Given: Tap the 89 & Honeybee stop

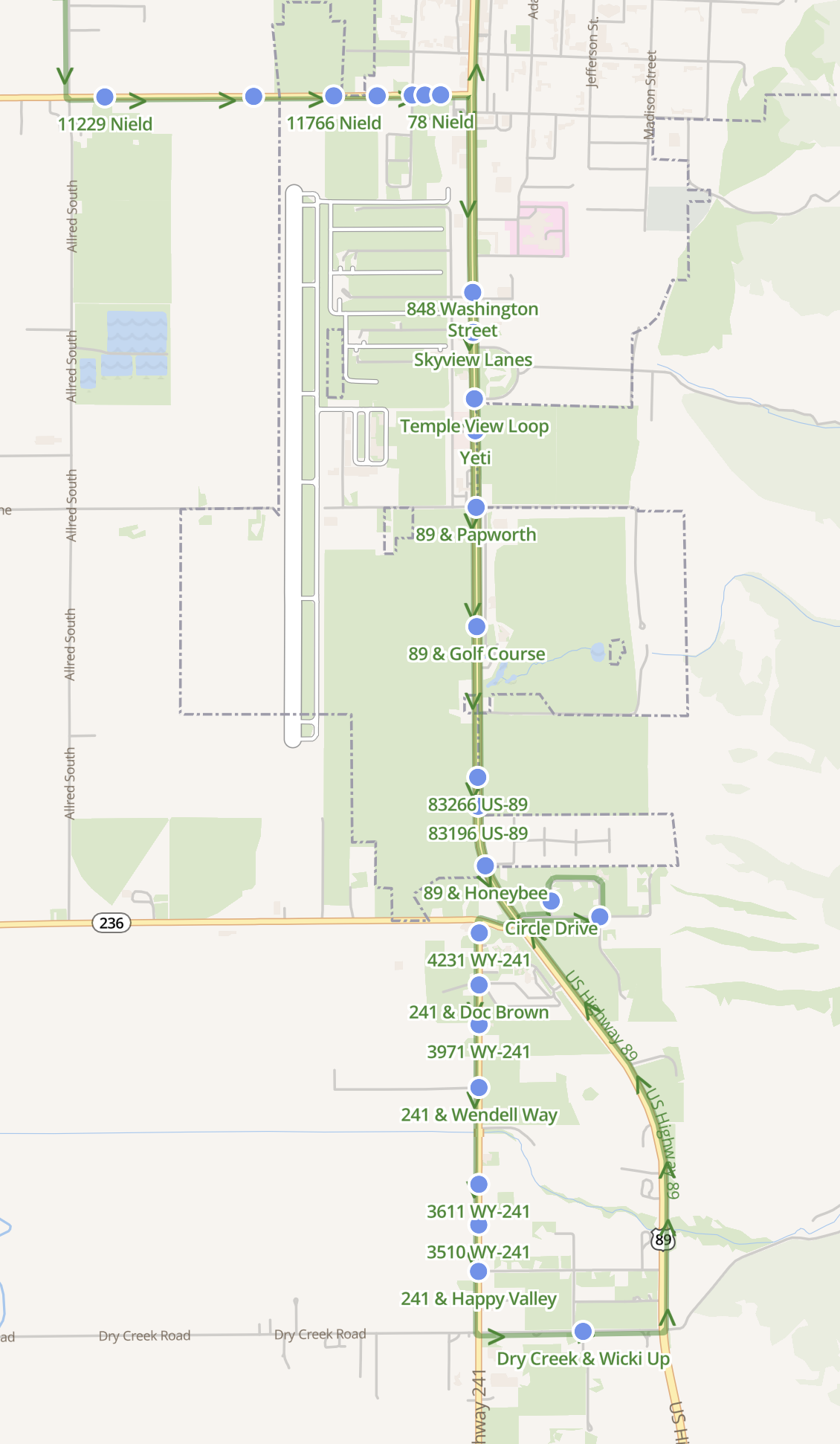Looking at the screenshot, I should (x=485, y=866).
